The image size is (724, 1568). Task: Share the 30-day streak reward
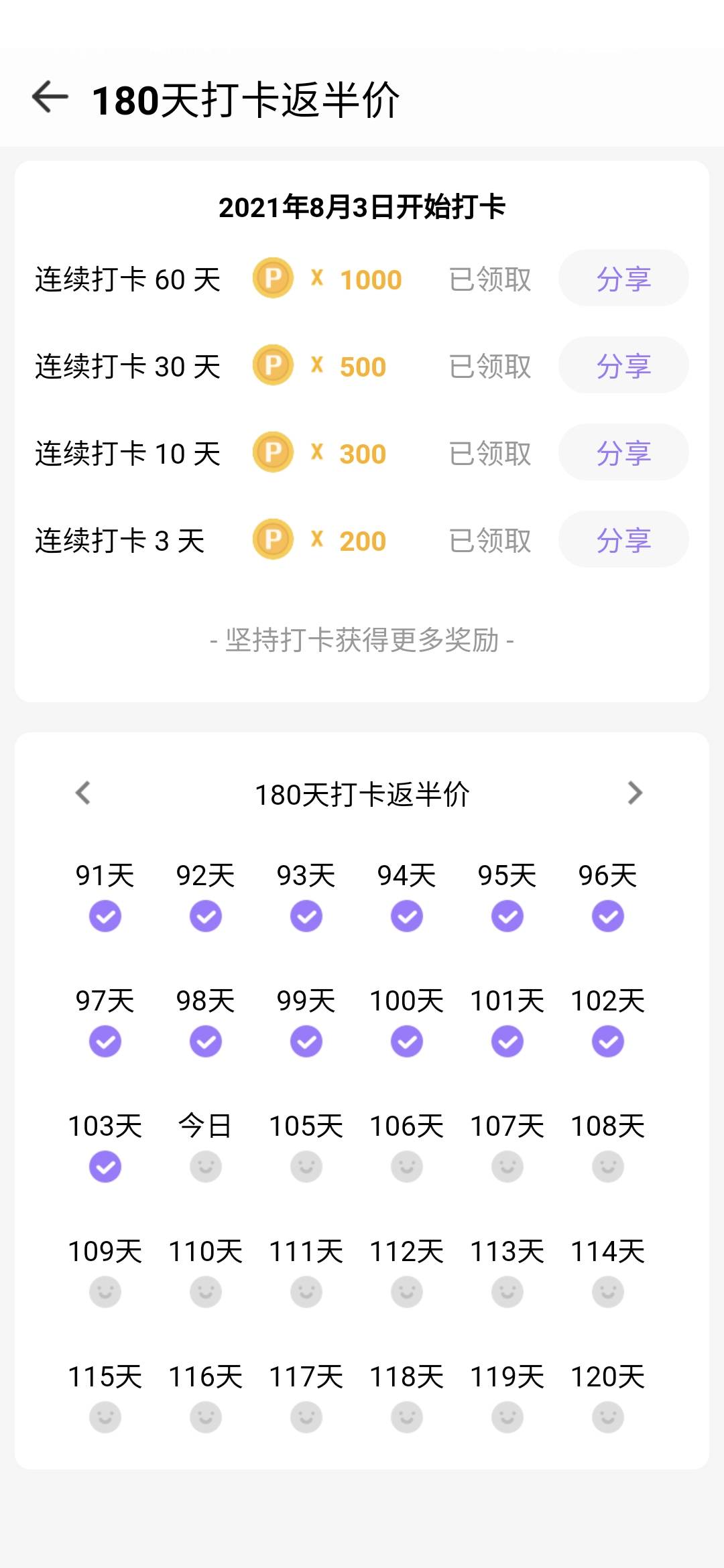click(x=623, y=366)
